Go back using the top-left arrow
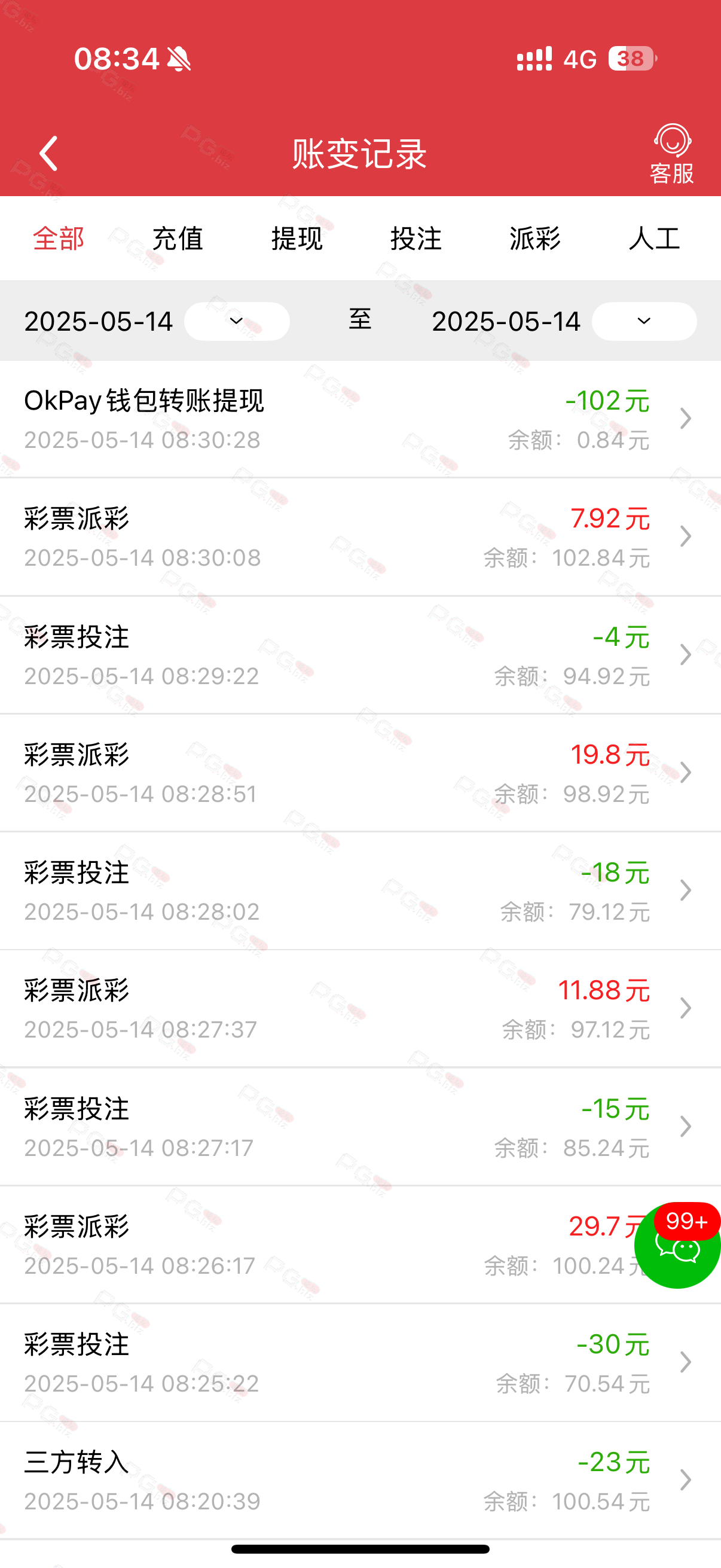Image resolution: width=721 pixels, height=1568 pixels. tap(48, 152)
